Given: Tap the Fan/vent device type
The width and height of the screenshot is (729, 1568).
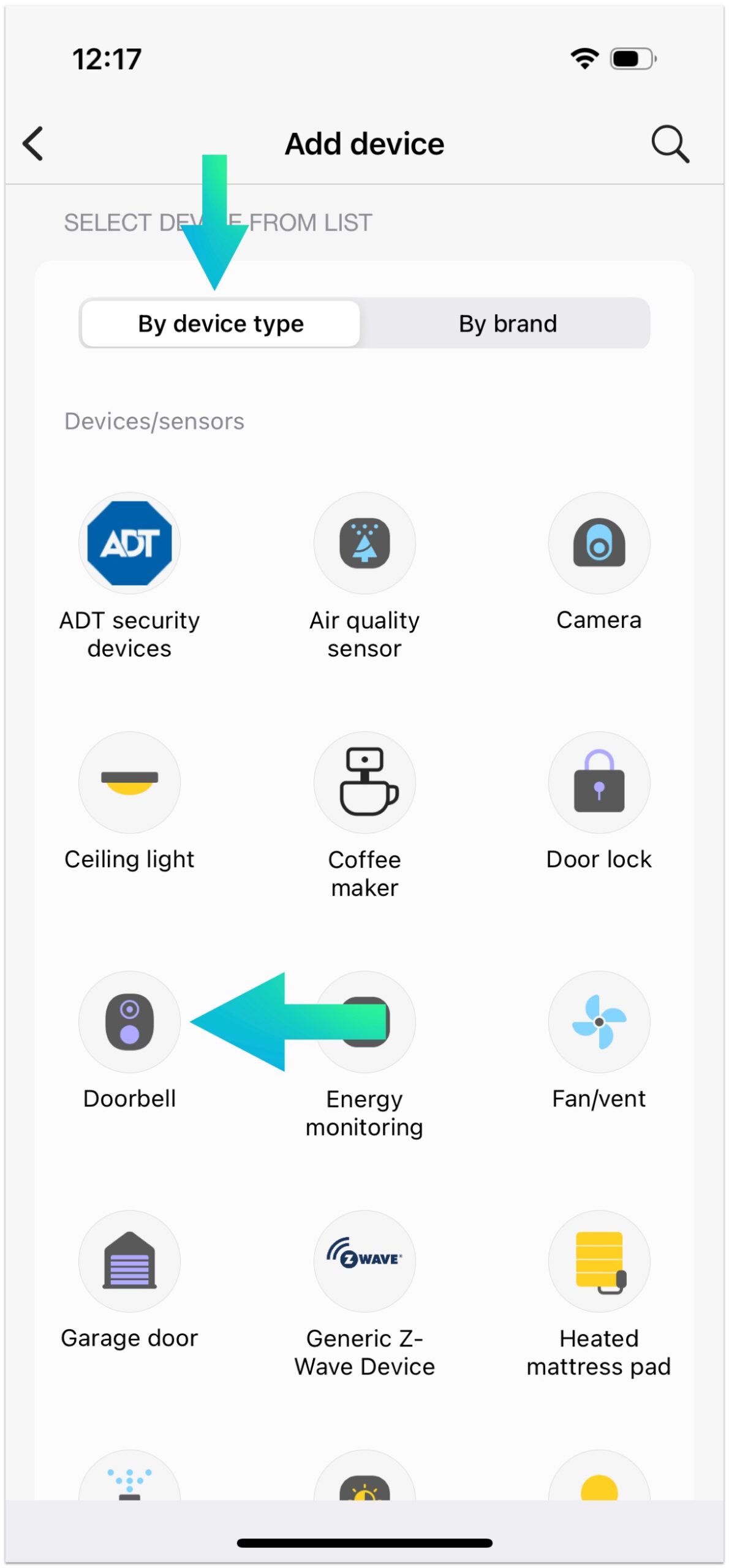Looking at the screenshot, I should tap(599, 1022).
